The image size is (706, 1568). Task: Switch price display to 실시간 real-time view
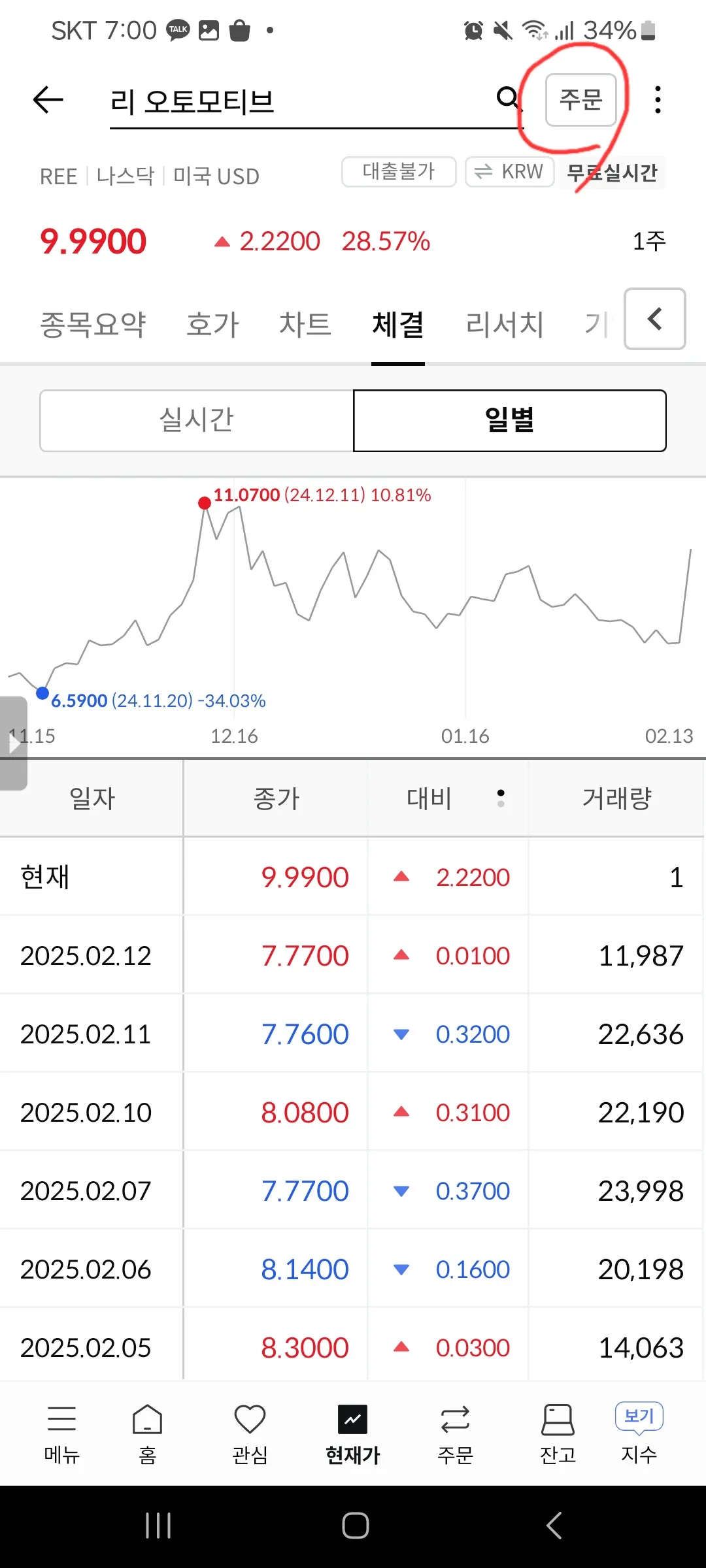[x=196, y=420]
